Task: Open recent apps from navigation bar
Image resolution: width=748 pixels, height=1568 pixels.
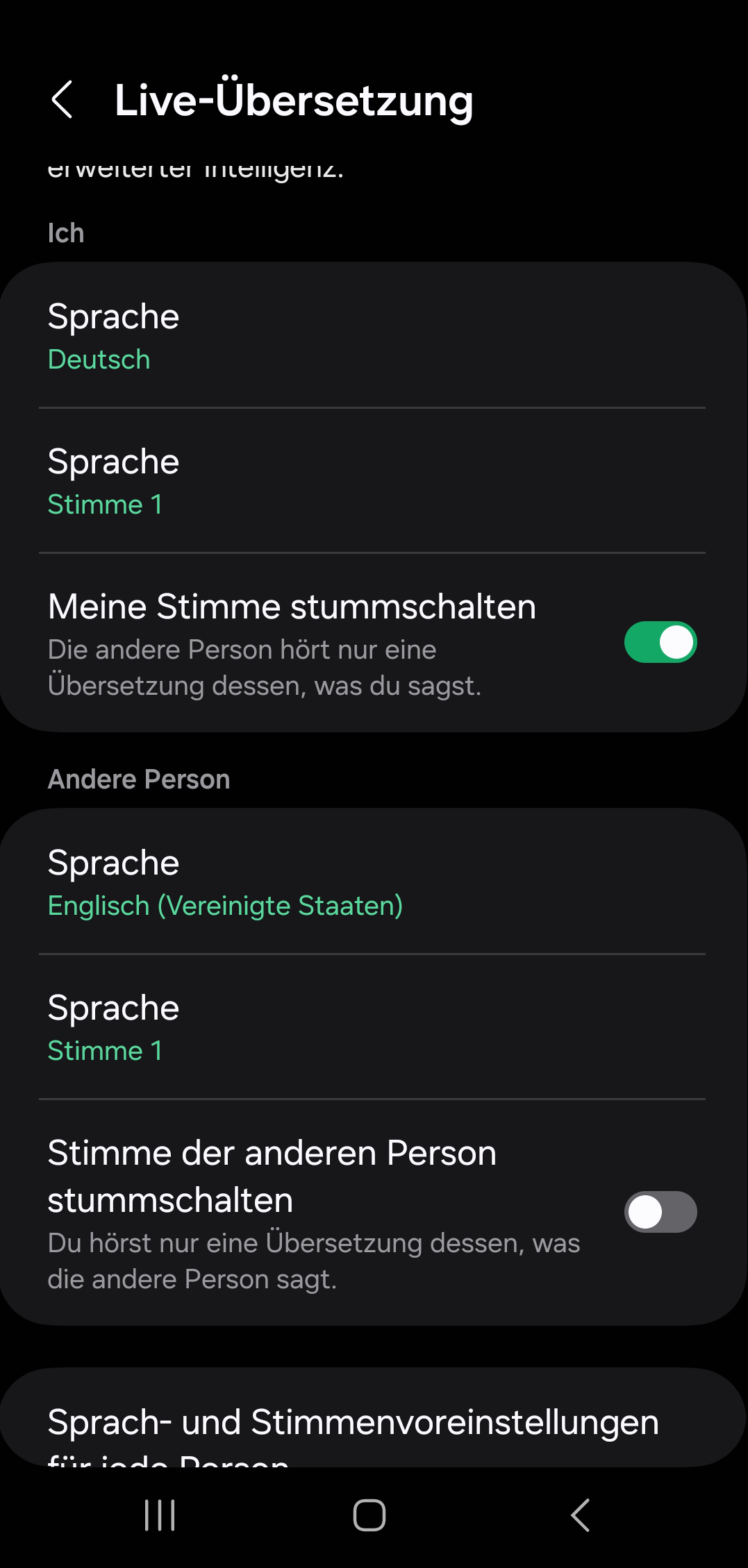Action: pos(160,1515)
